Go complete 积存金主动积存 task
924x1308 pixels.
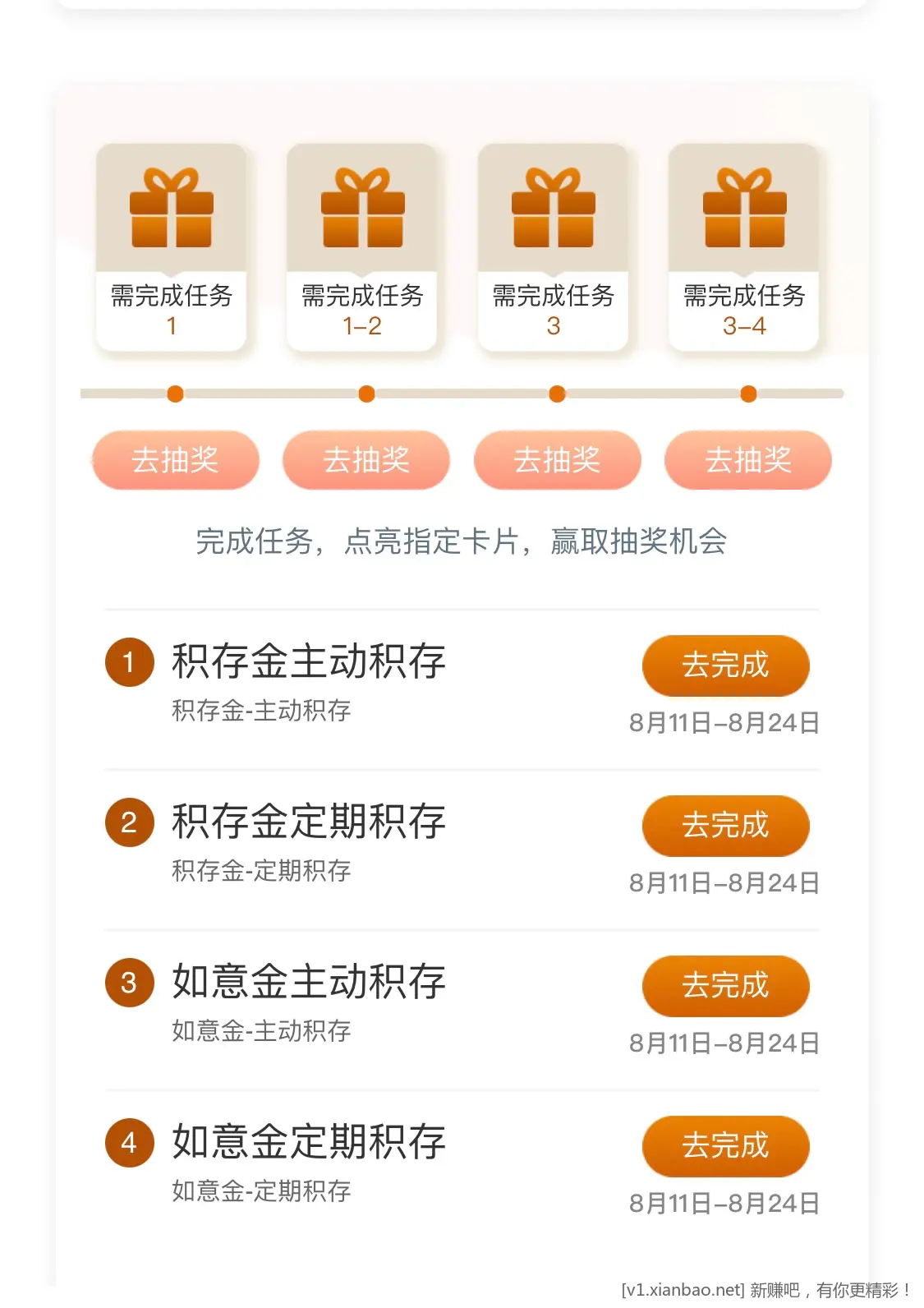coord(725,665)
